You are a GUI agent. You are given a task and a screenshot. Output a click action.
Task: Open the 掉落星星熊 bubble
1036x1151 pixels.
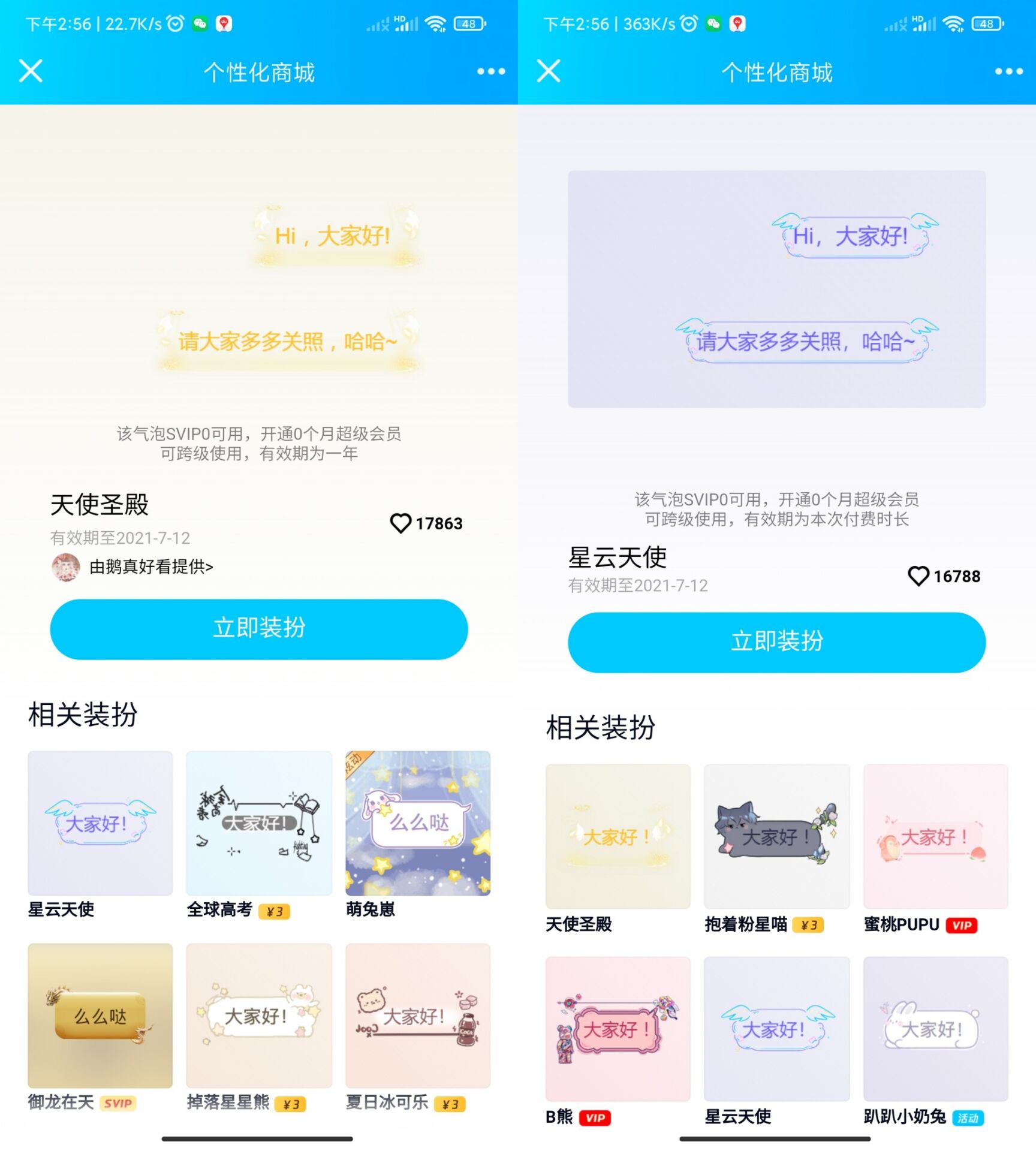click(258, 1016)
